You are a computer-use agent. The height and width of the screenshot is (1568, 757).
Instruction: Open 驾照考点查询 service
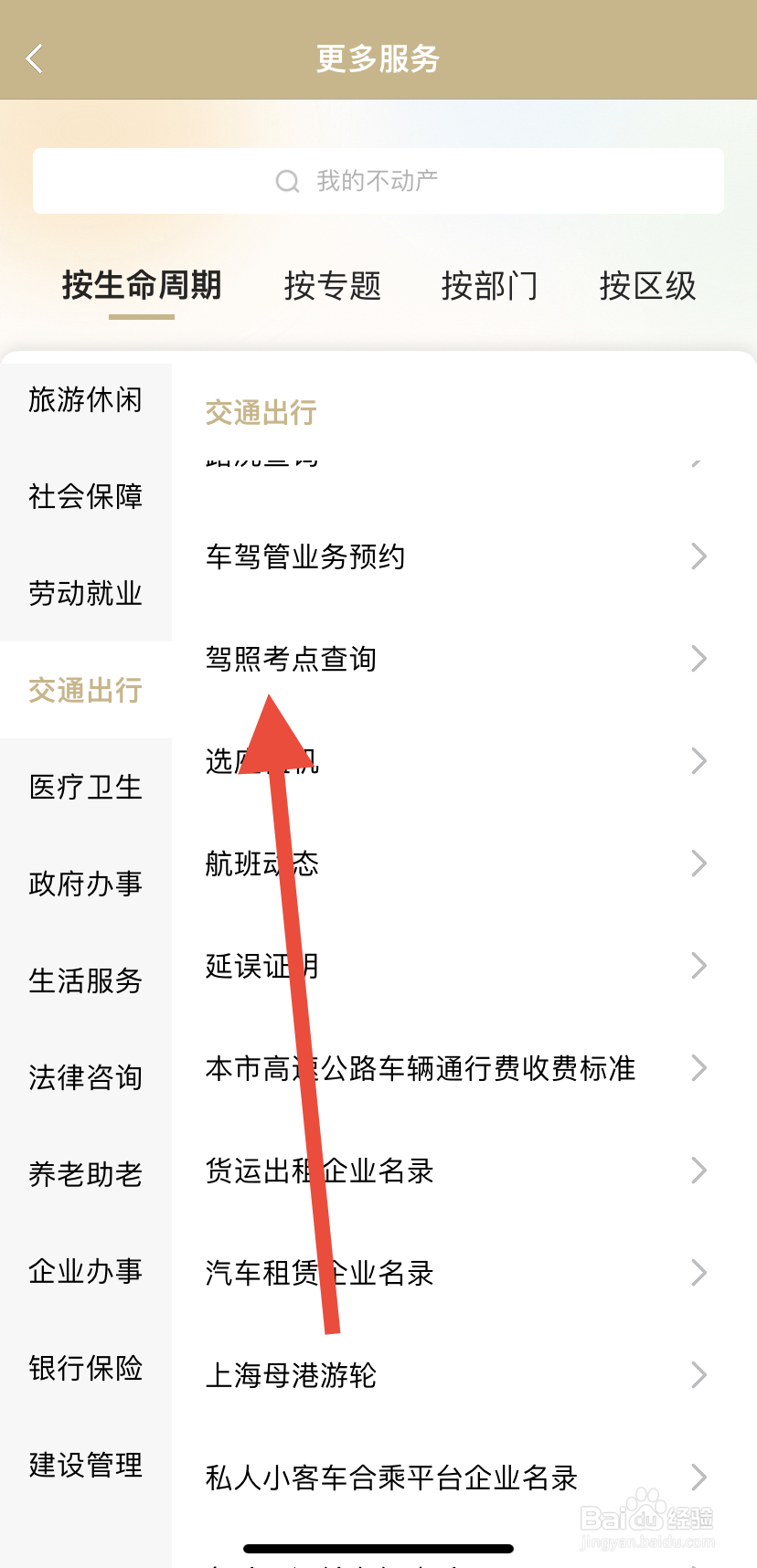pos(293,658)
